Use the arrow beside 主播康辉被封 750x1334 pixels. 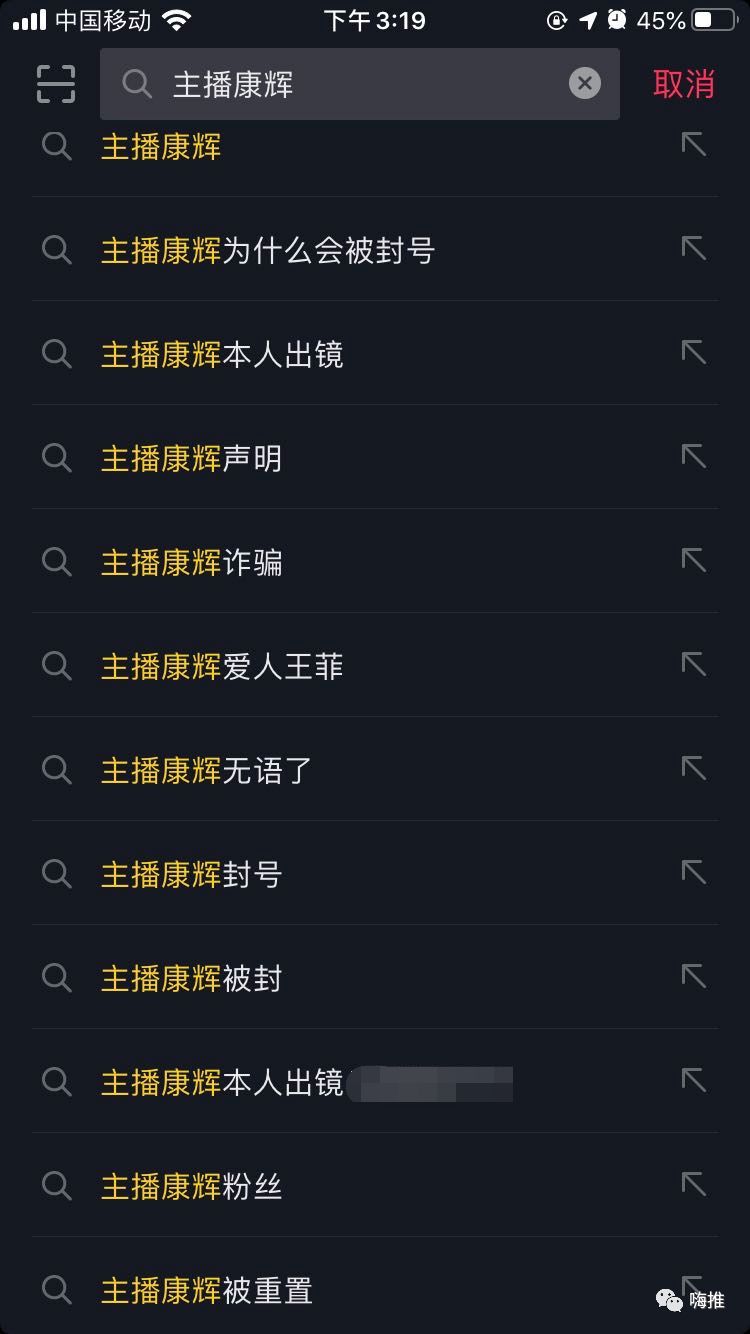point(694,976)
